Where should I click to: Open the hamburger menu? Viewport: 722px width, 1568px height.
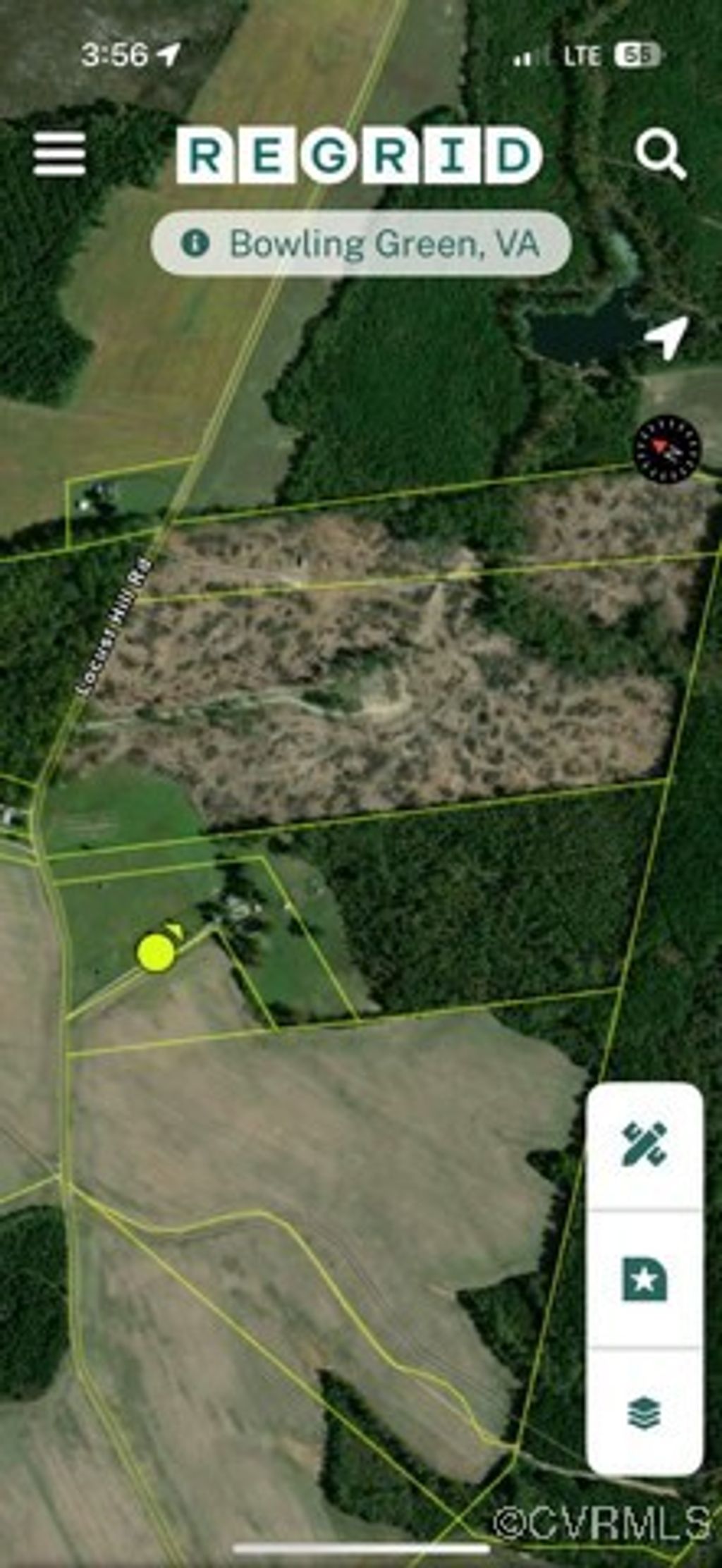59,154
